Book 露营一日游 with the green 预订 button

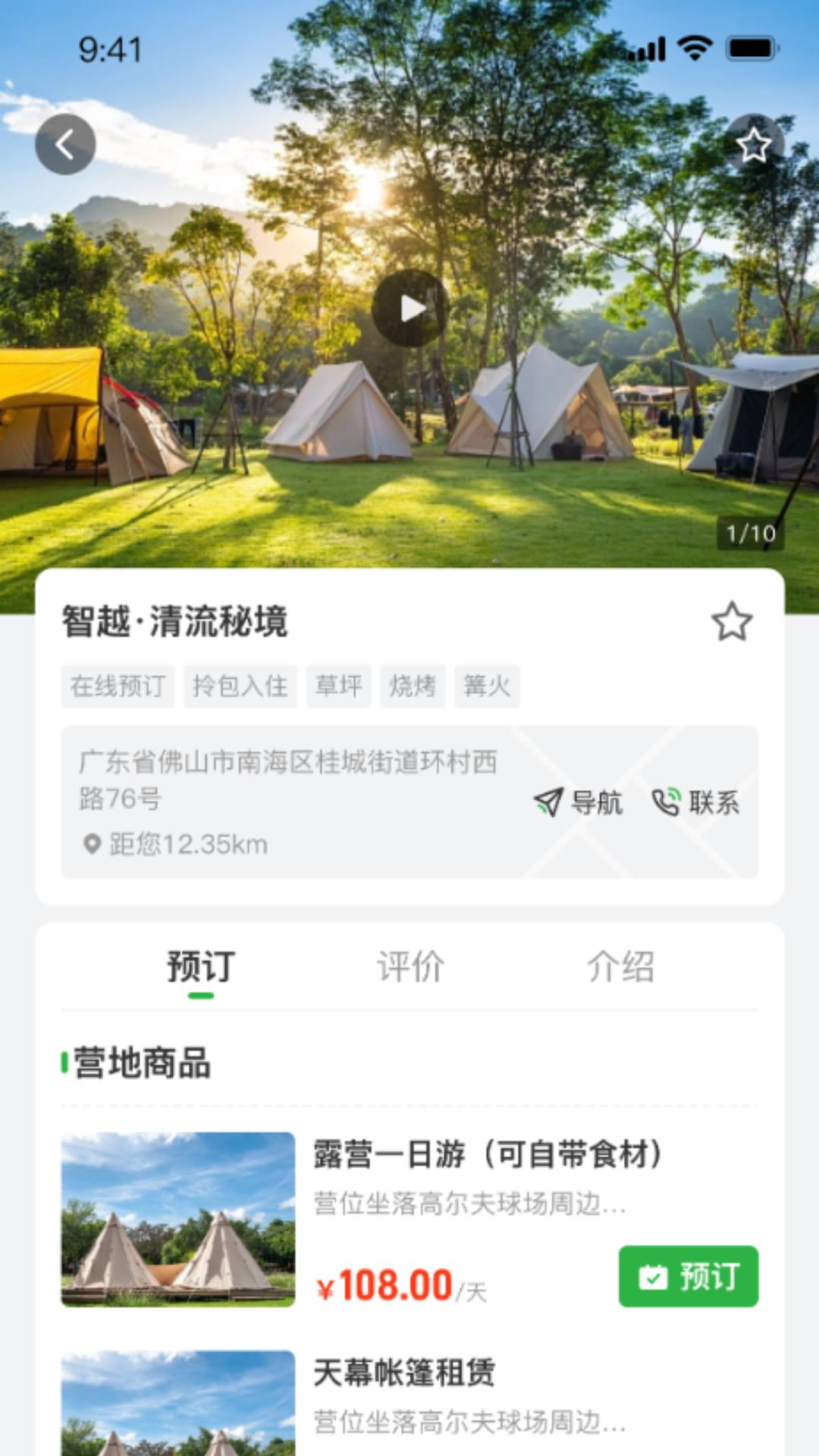click(688, 1276)
